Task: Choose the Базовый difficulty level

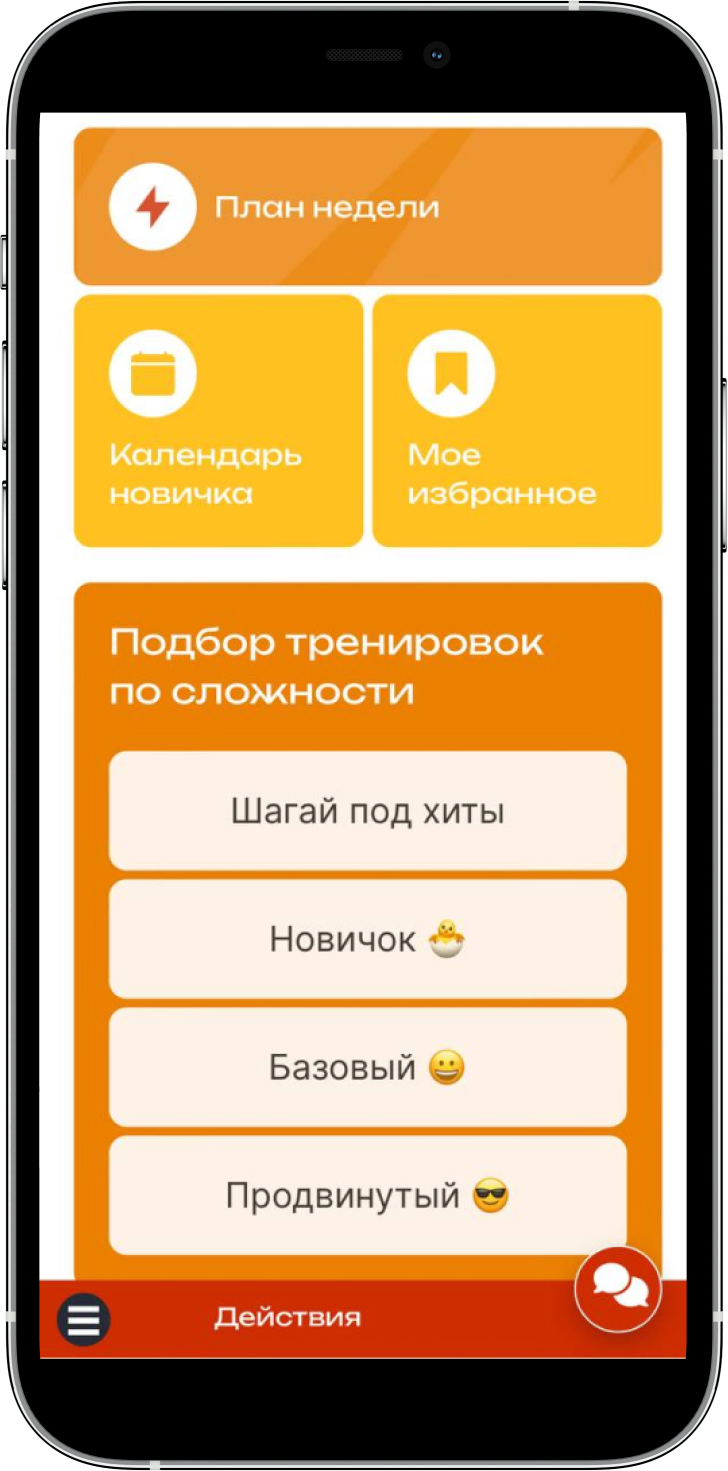Action: pyautogui.click(x=367, y=1067)
